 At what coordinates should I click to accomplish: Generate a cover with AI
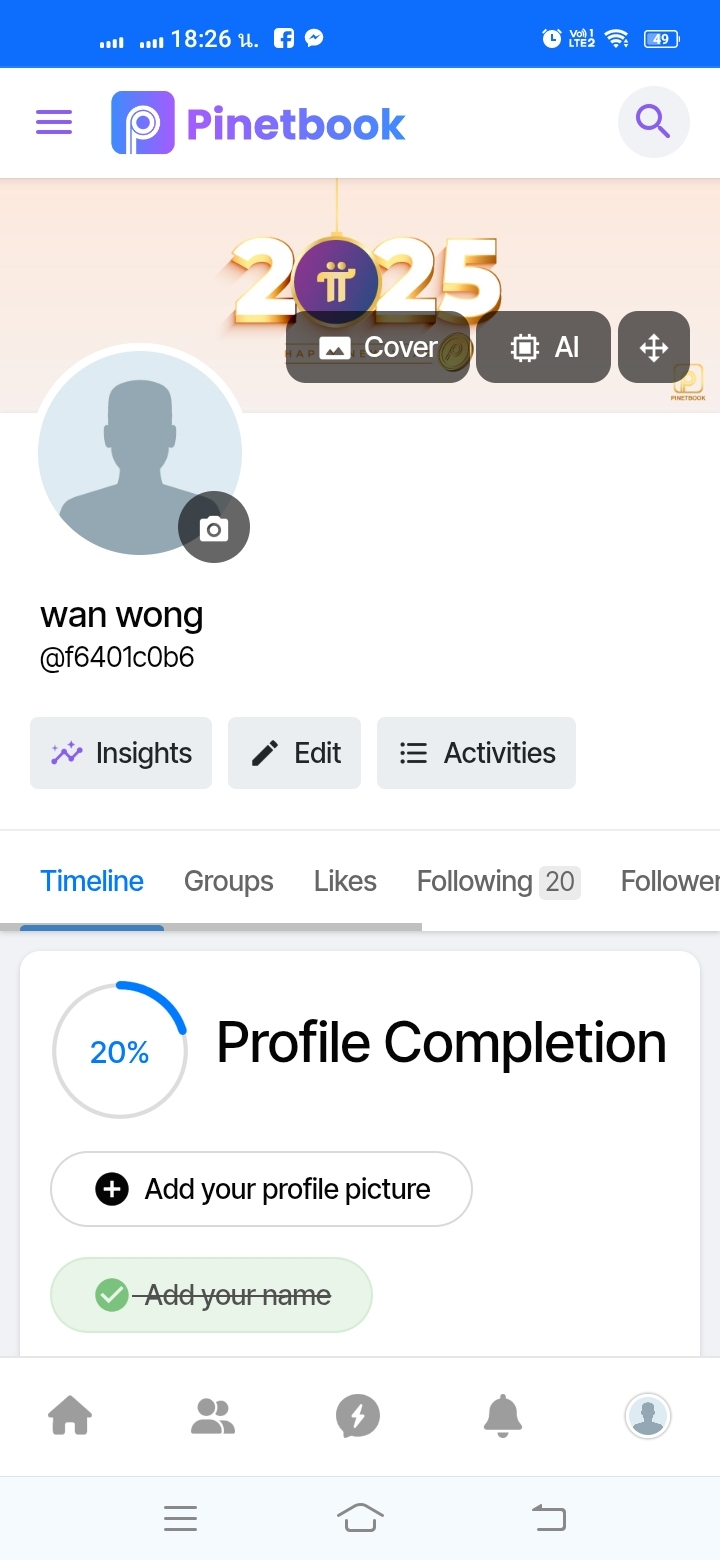pyautogui.click(x=543, y=347)
